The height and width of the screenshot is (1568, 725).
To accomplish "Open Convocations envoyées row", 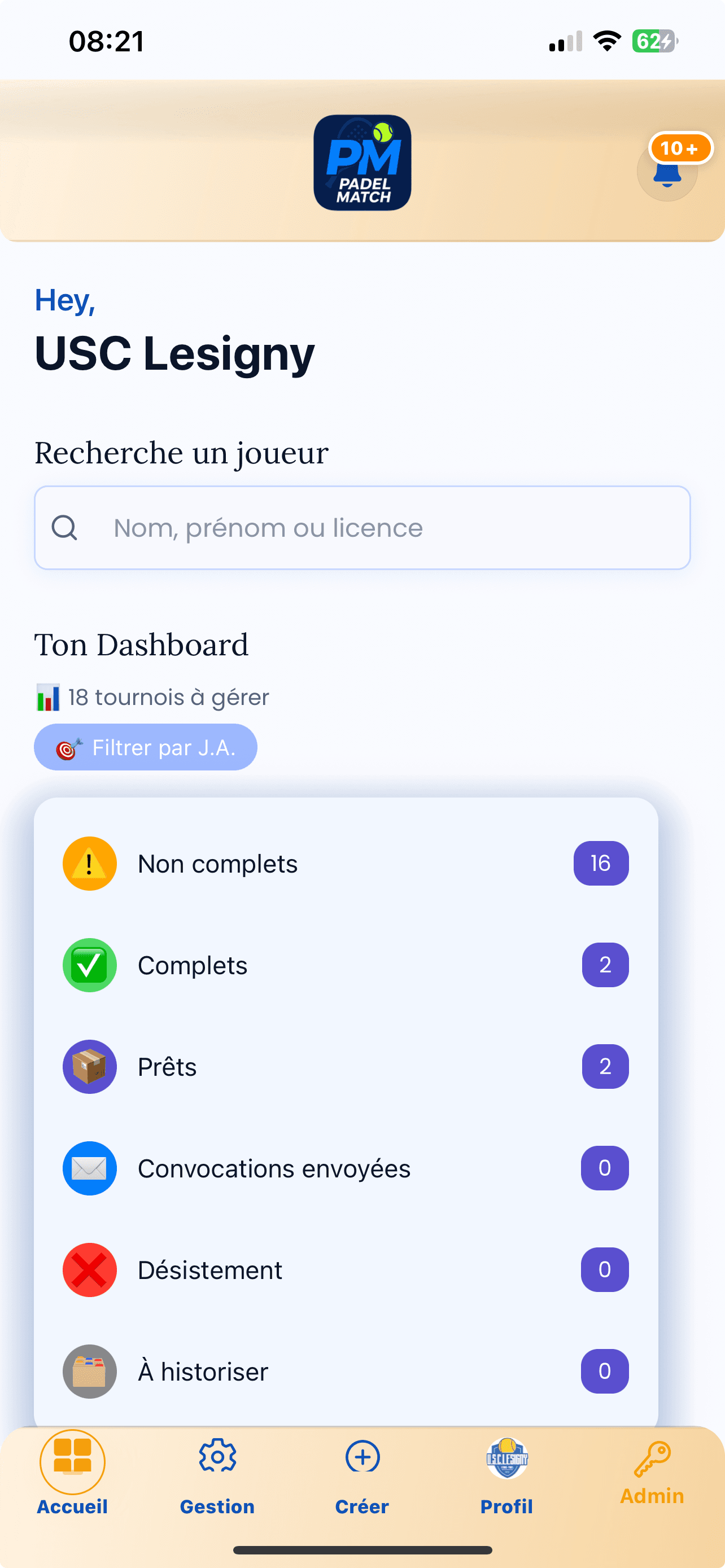I will tap(346, 1168).
